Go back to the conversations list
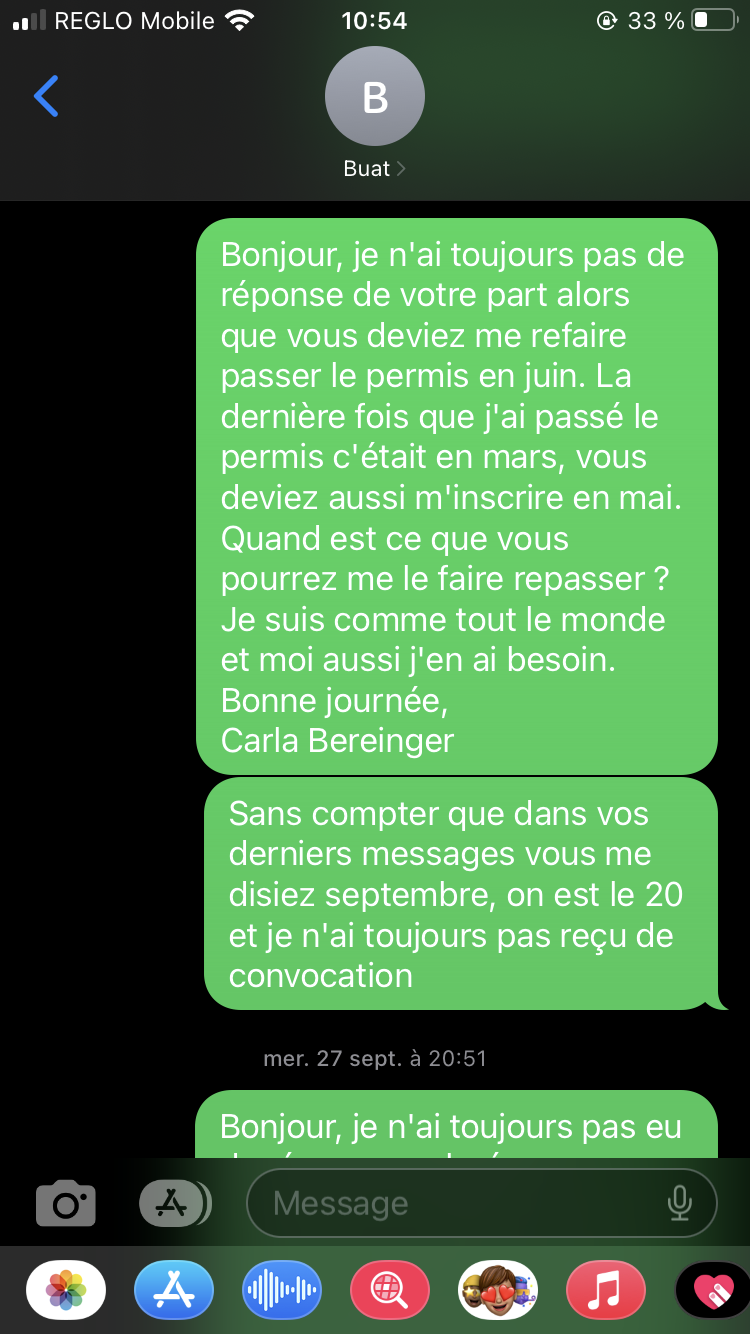Image resolution: width=750 pixels, height=1334 pixels. [46, 96]
